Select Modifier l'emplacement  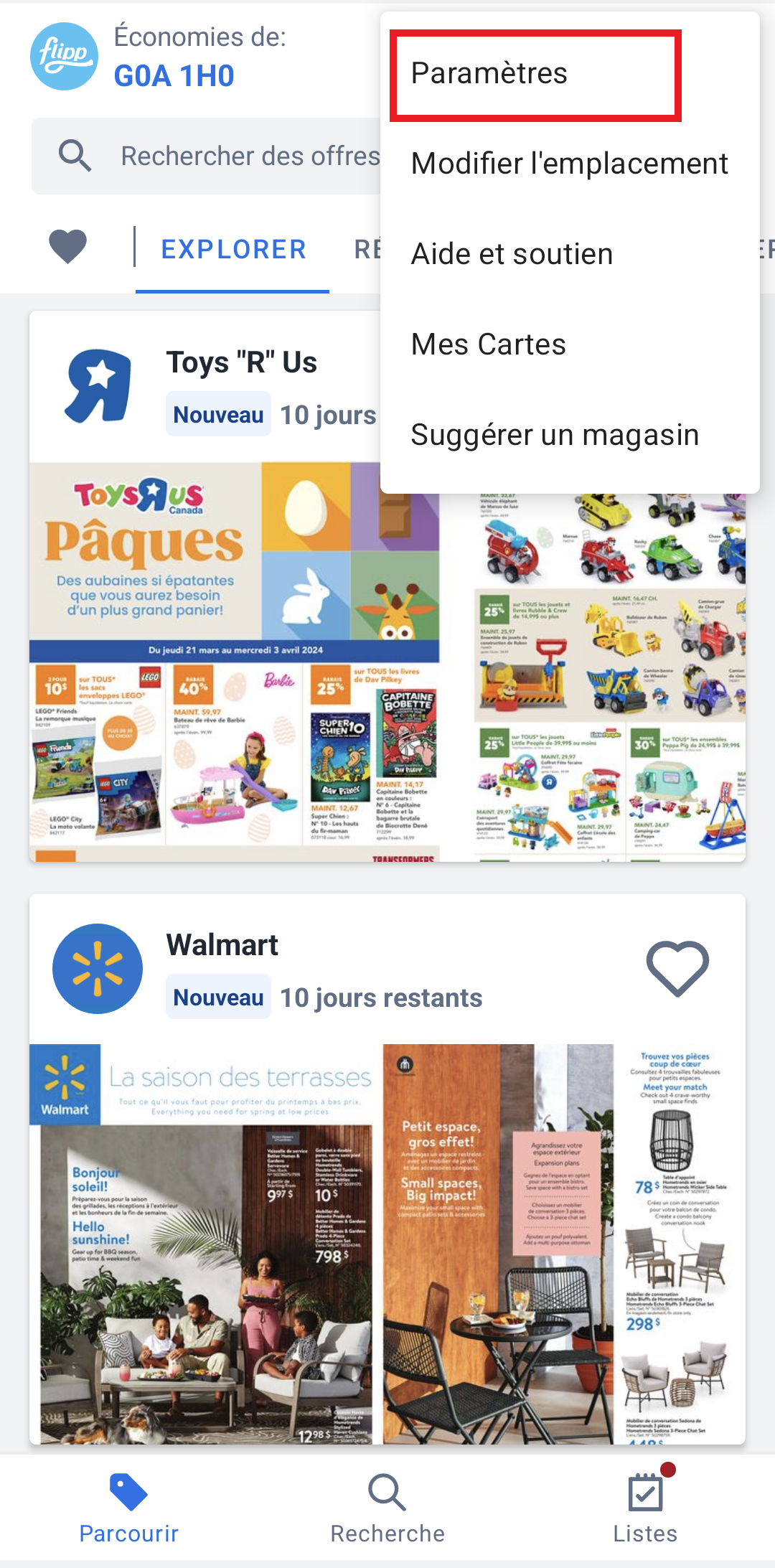[x=569, y=164]
